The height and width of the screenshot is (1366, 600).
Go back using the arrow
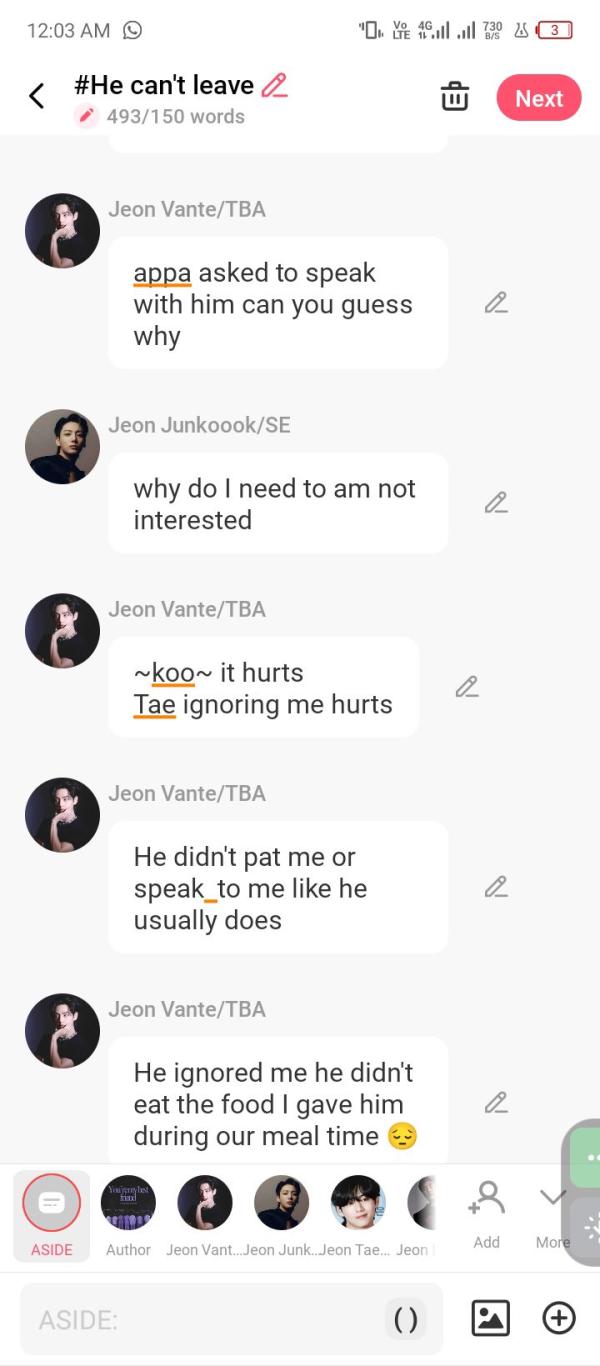point(37,96)
